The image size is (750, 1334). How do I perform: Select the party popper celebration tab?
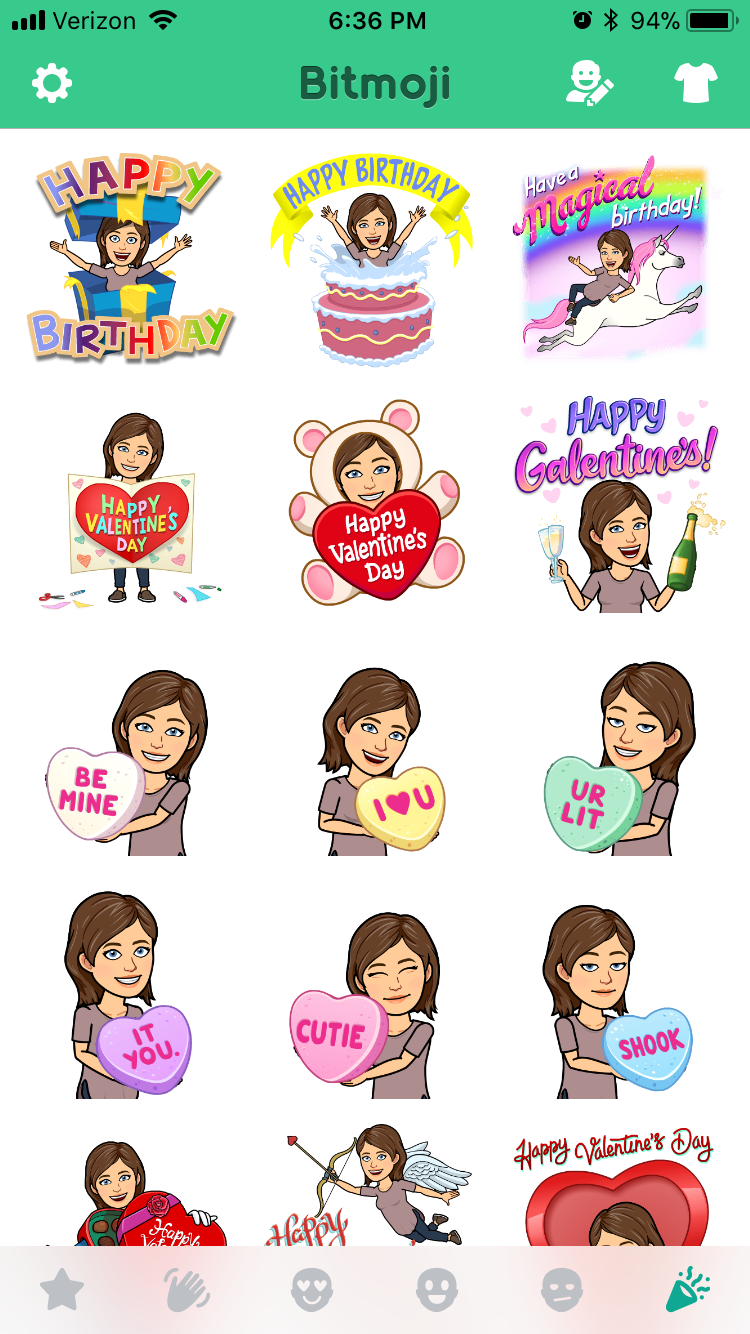[x=687, y=1290]
